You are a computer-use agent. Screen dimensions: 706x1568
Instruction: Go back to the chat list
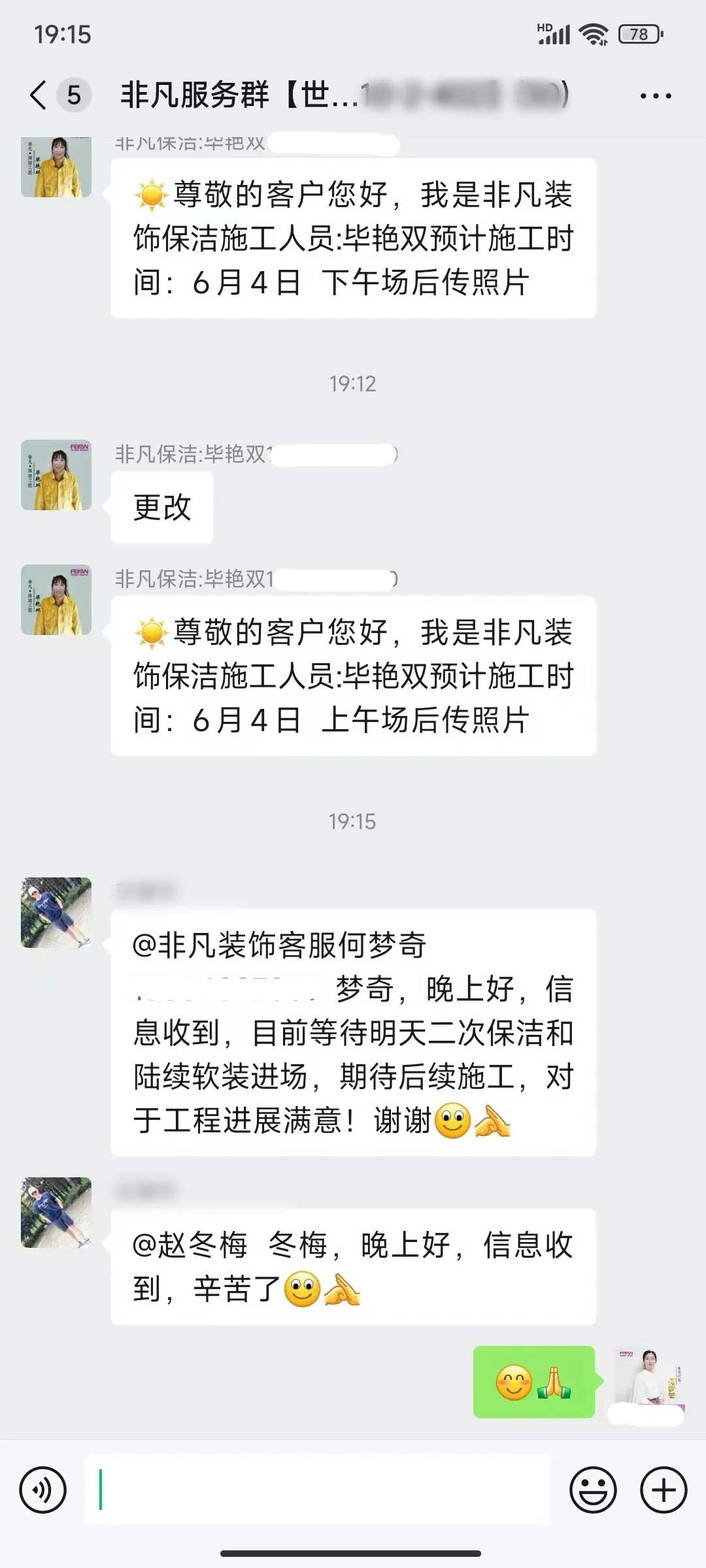tap(39, 95)
